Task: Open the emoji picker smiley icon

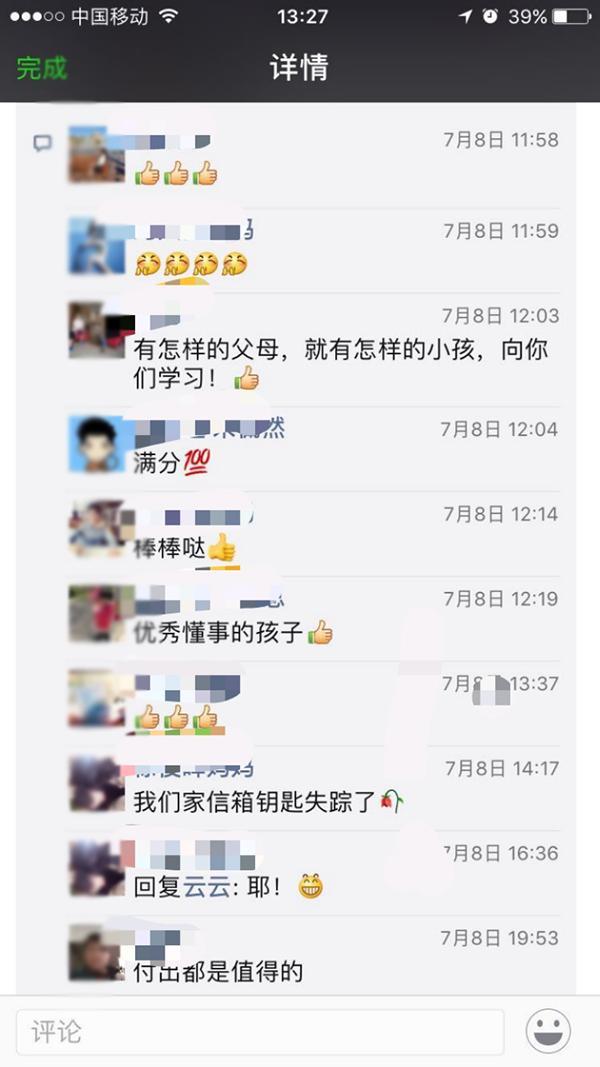Action: (x=548, y=1031)
